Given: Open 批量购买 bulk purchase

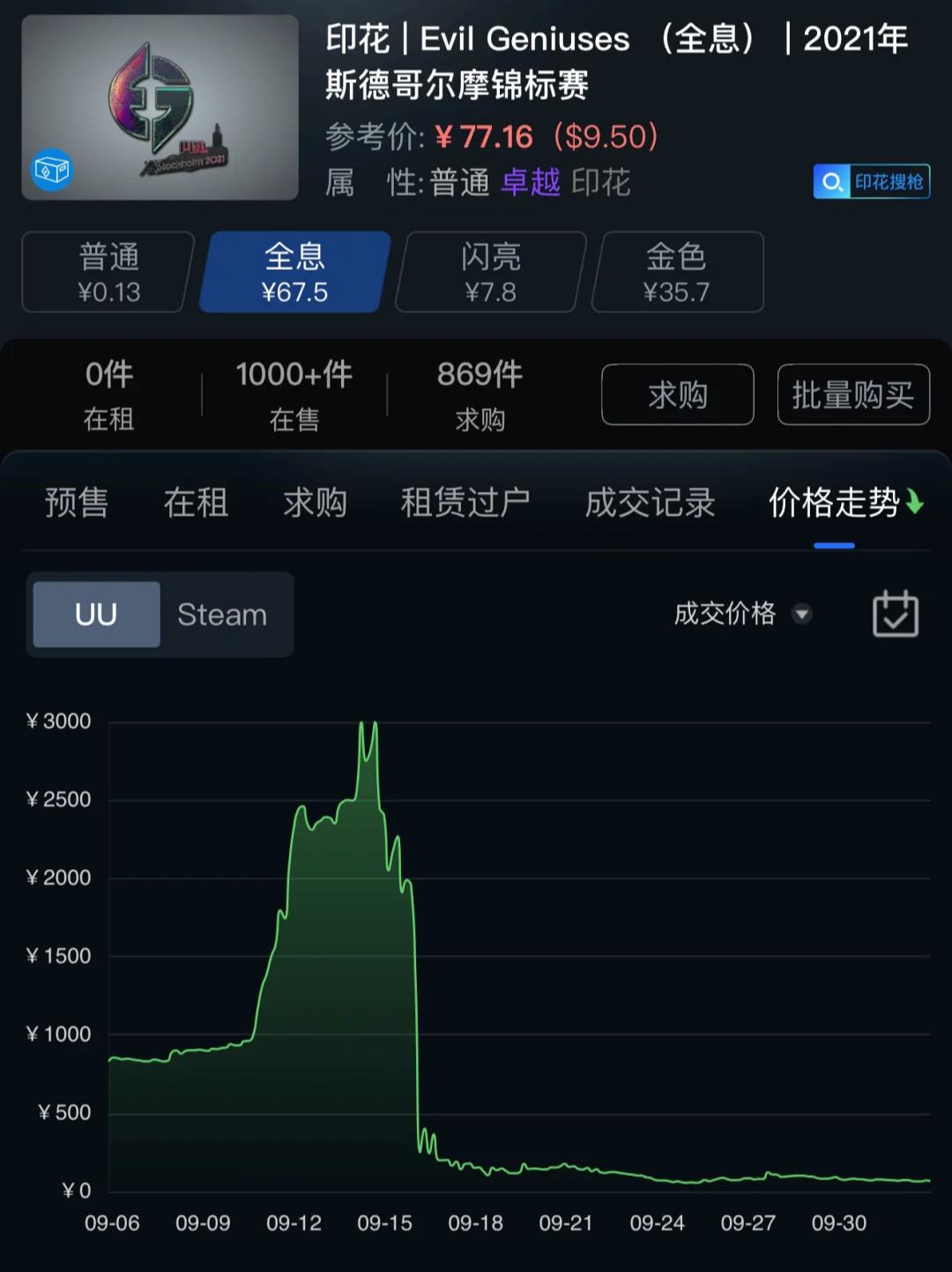Looking at the screenshot, I should click(852, 395).
